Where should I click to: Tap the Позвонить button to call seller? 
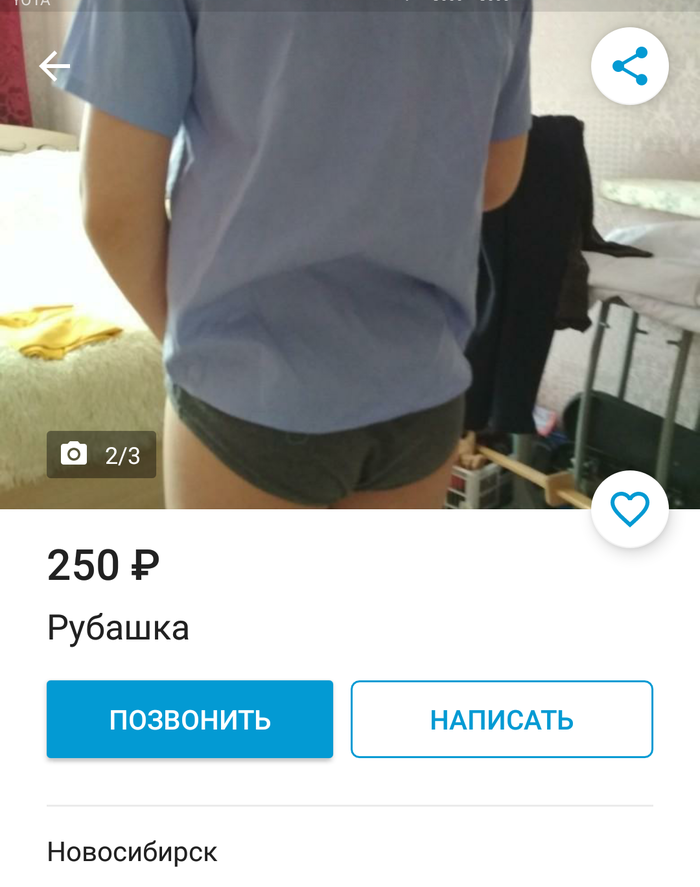[190, 719]
